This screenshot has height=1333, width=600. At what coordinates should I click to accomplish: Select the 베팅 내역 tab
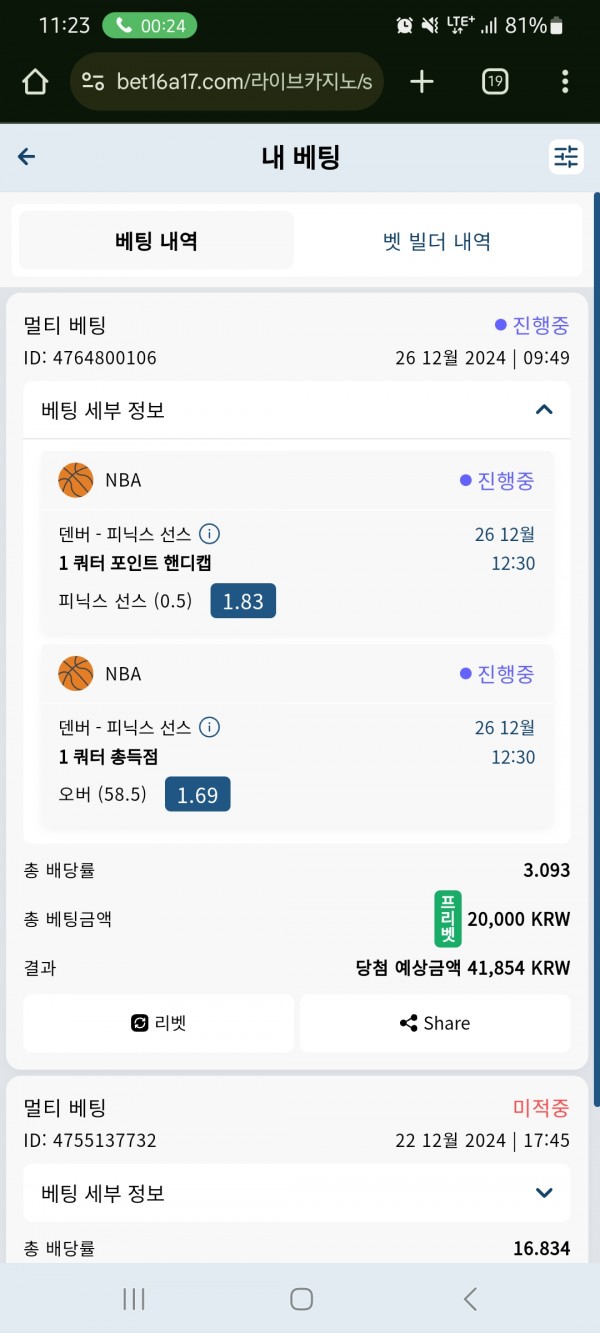click(x=156, y=241)
